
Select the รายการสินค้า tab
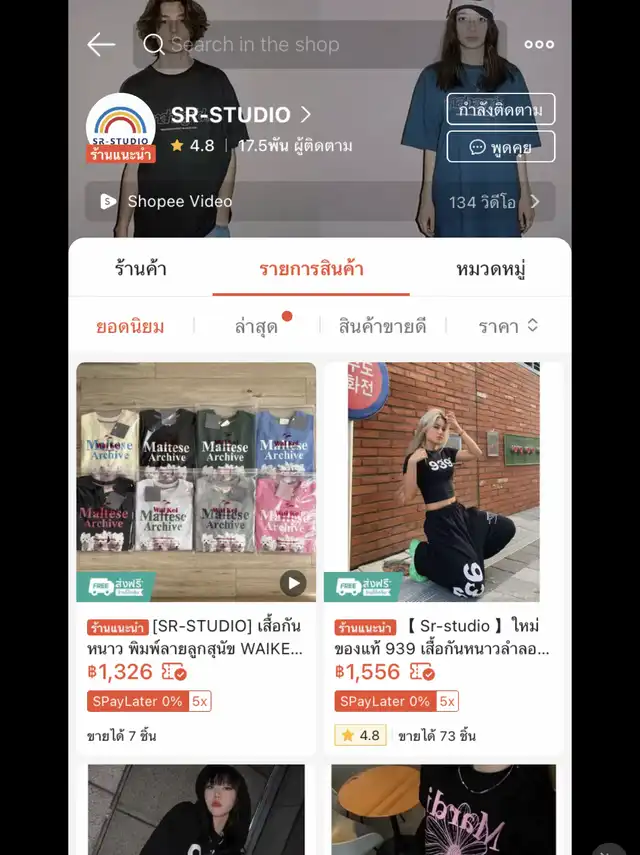coord(311,269)
